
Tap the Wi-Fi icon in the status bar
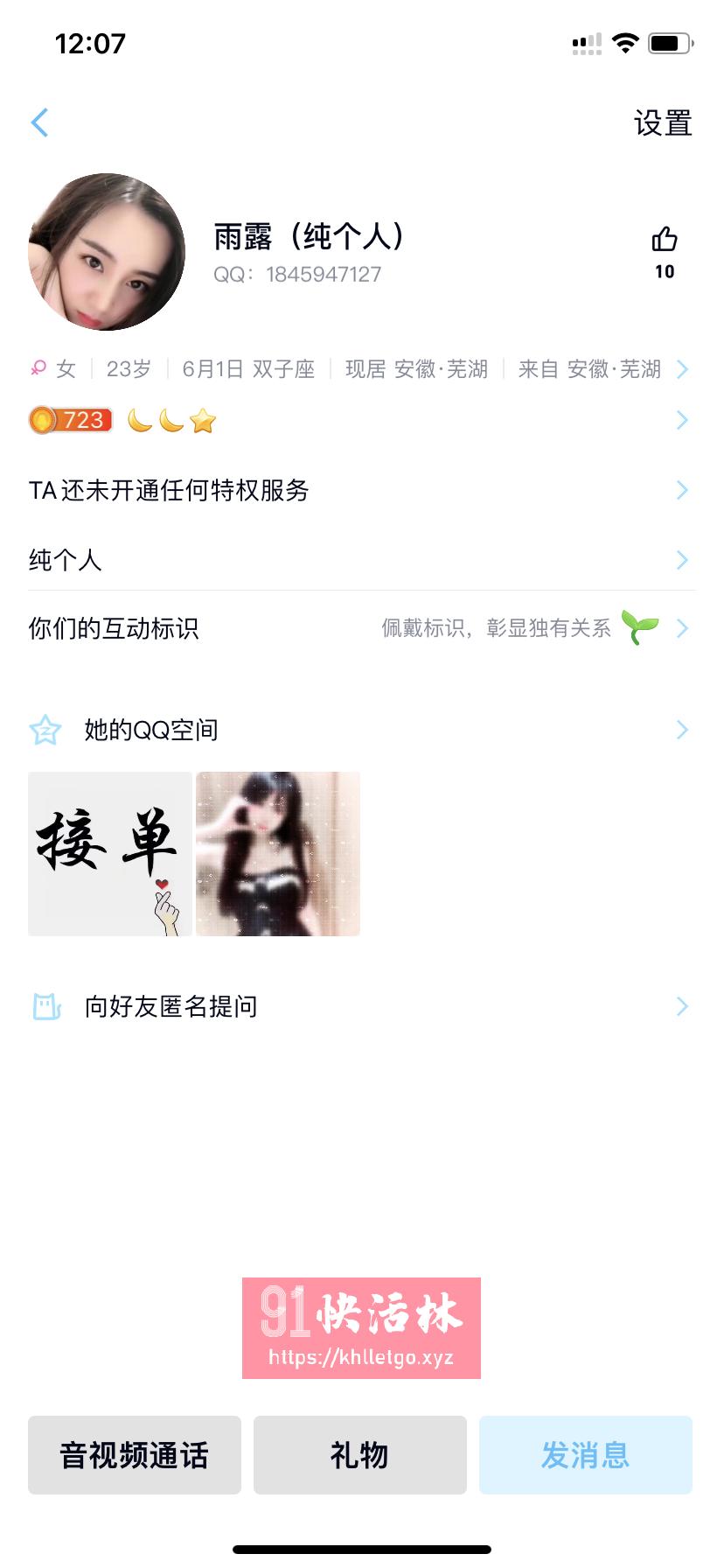(x=626, y=42)
